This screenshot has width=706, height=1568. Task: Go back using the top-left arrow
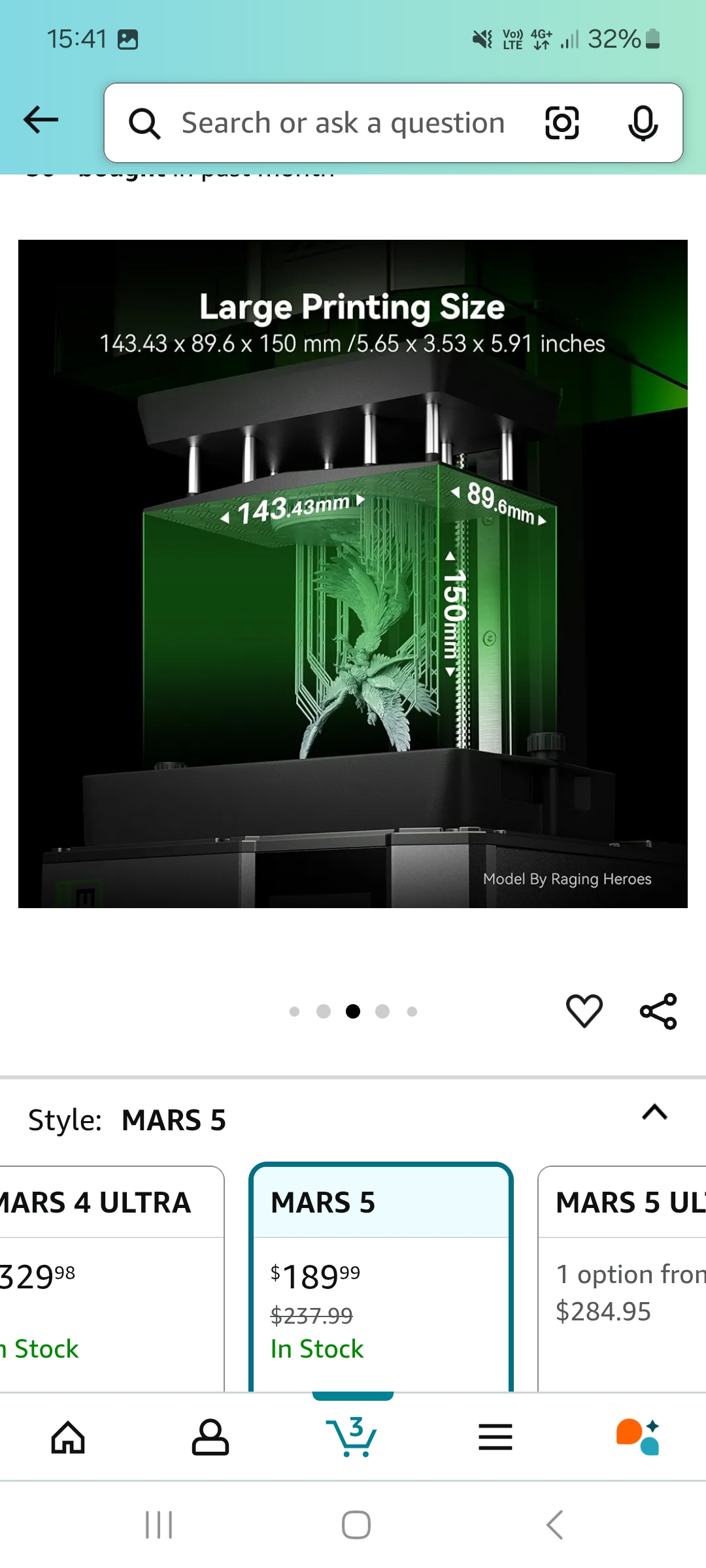pos(41,120)
